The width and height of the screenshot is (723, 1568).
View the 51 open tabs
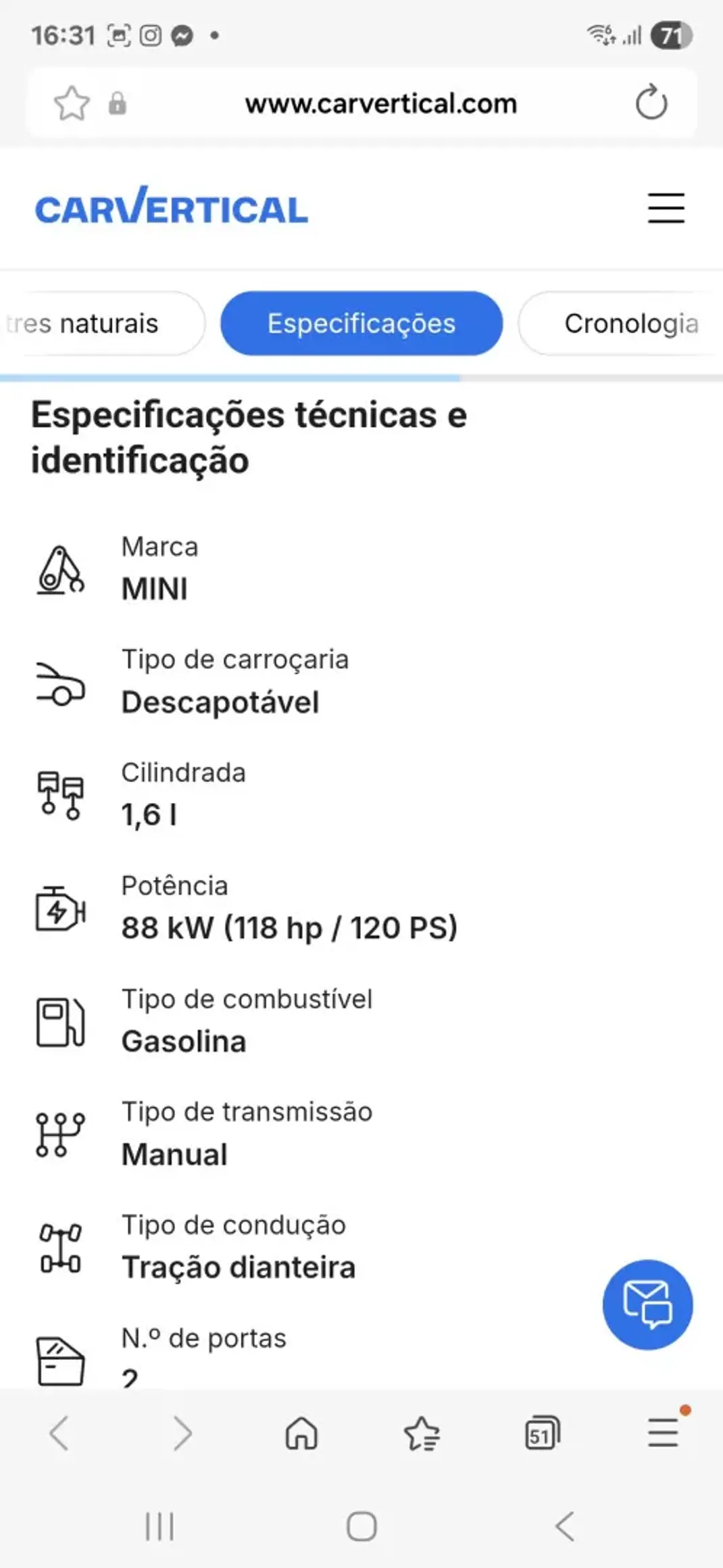click(x=542, y=1433)
